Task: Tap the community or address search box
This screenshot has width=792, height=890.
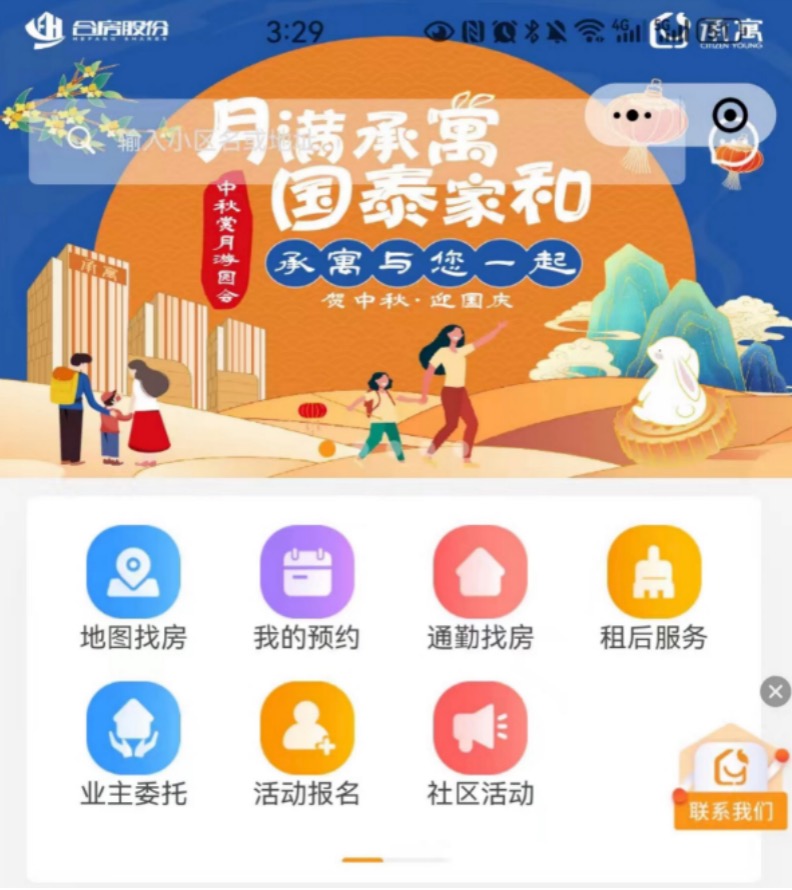Action: [x=300, y=142]
